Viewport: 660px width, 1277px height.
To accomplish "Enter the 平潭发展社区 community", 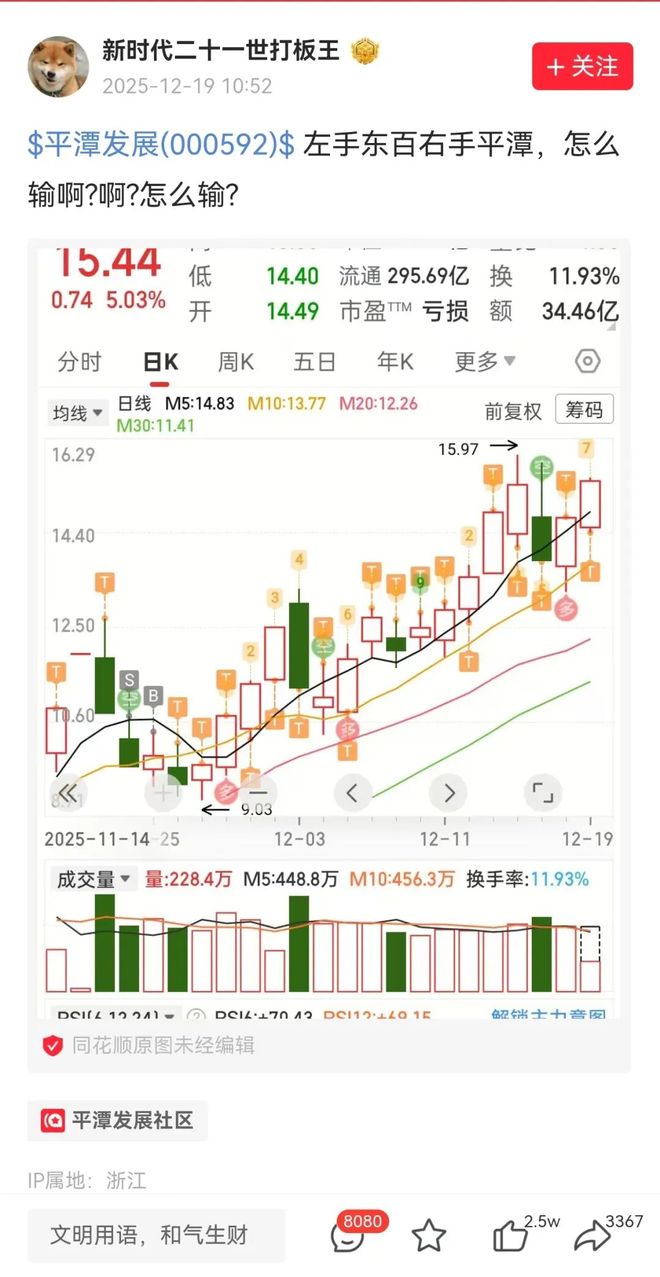I will (x=117, y=1121).
